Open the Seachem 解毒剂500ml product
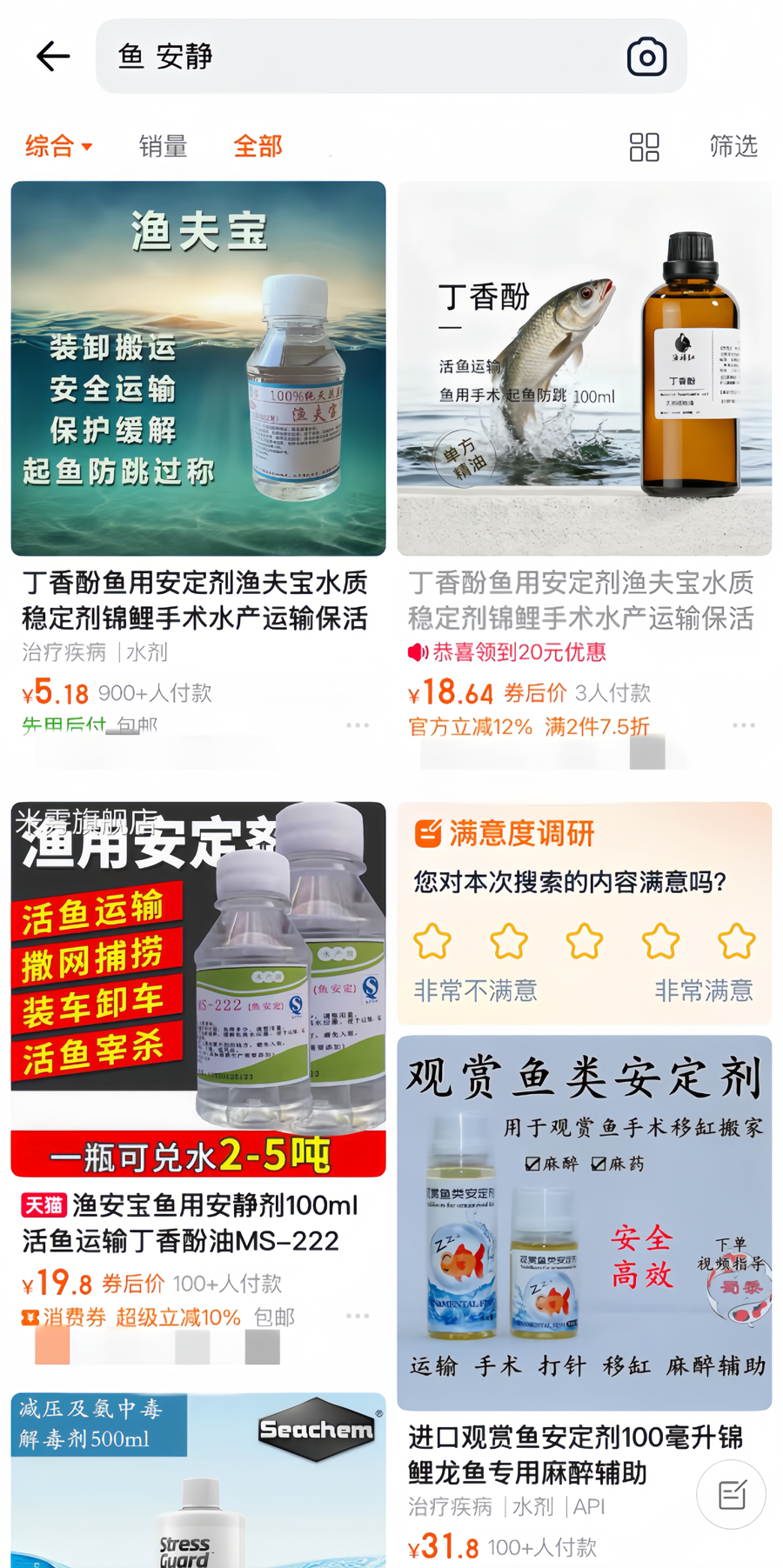The width and height of the screenshot is (783, 1568). click(198, 1479)
